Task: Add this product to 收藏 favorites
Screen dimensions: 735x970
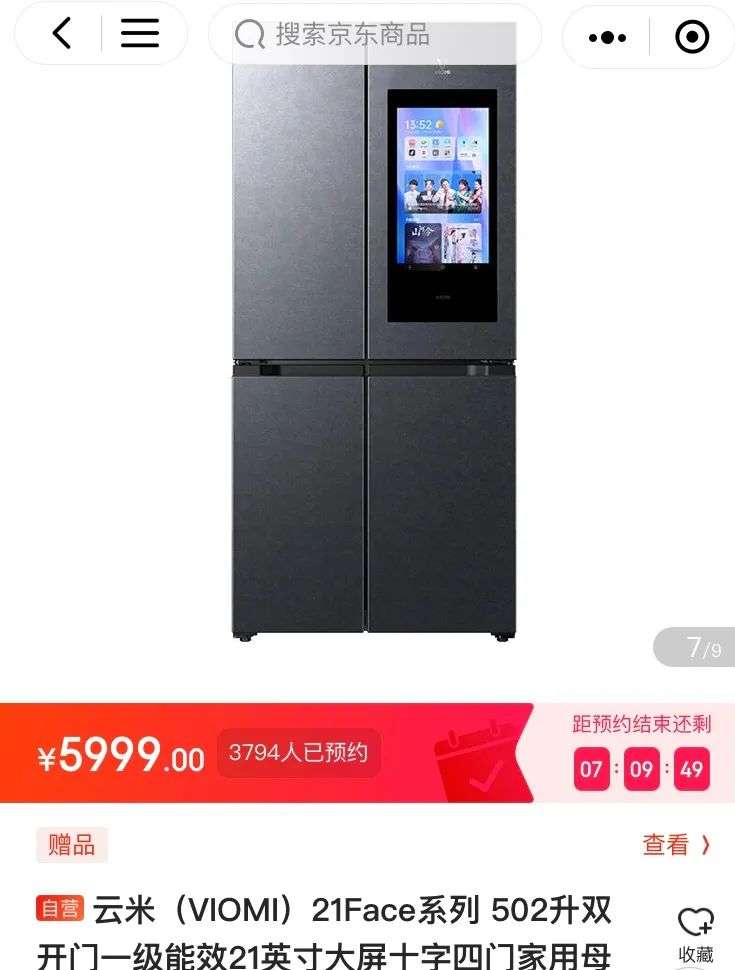Action: (x=696, y=934)
